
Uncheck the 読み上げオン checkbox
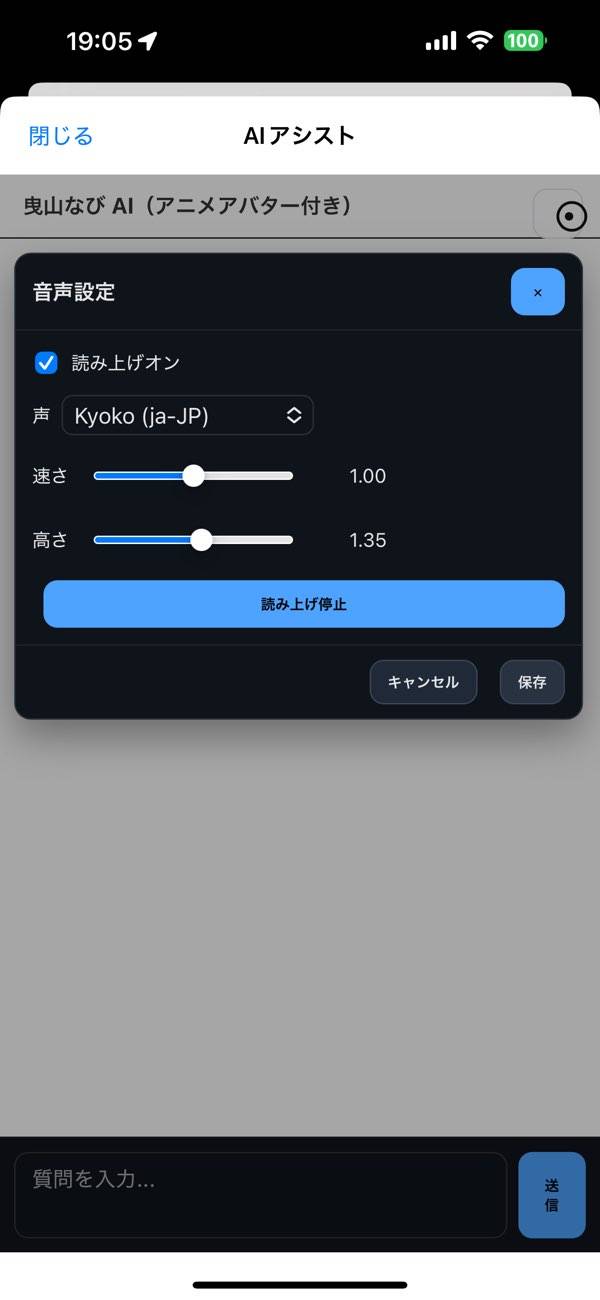pos(46,363)
